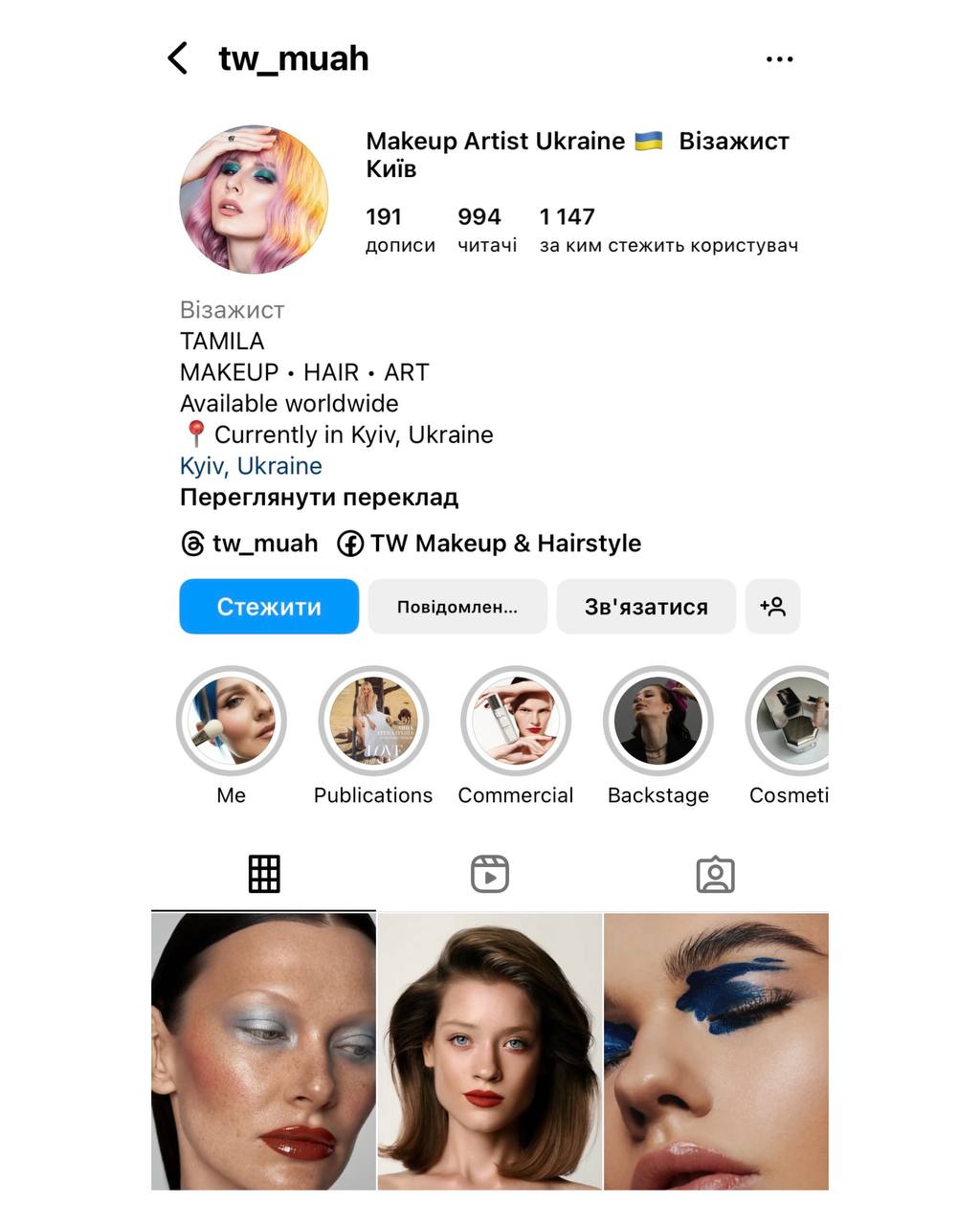Open the Kyiv, Ukraine location link

click(251, 466)
